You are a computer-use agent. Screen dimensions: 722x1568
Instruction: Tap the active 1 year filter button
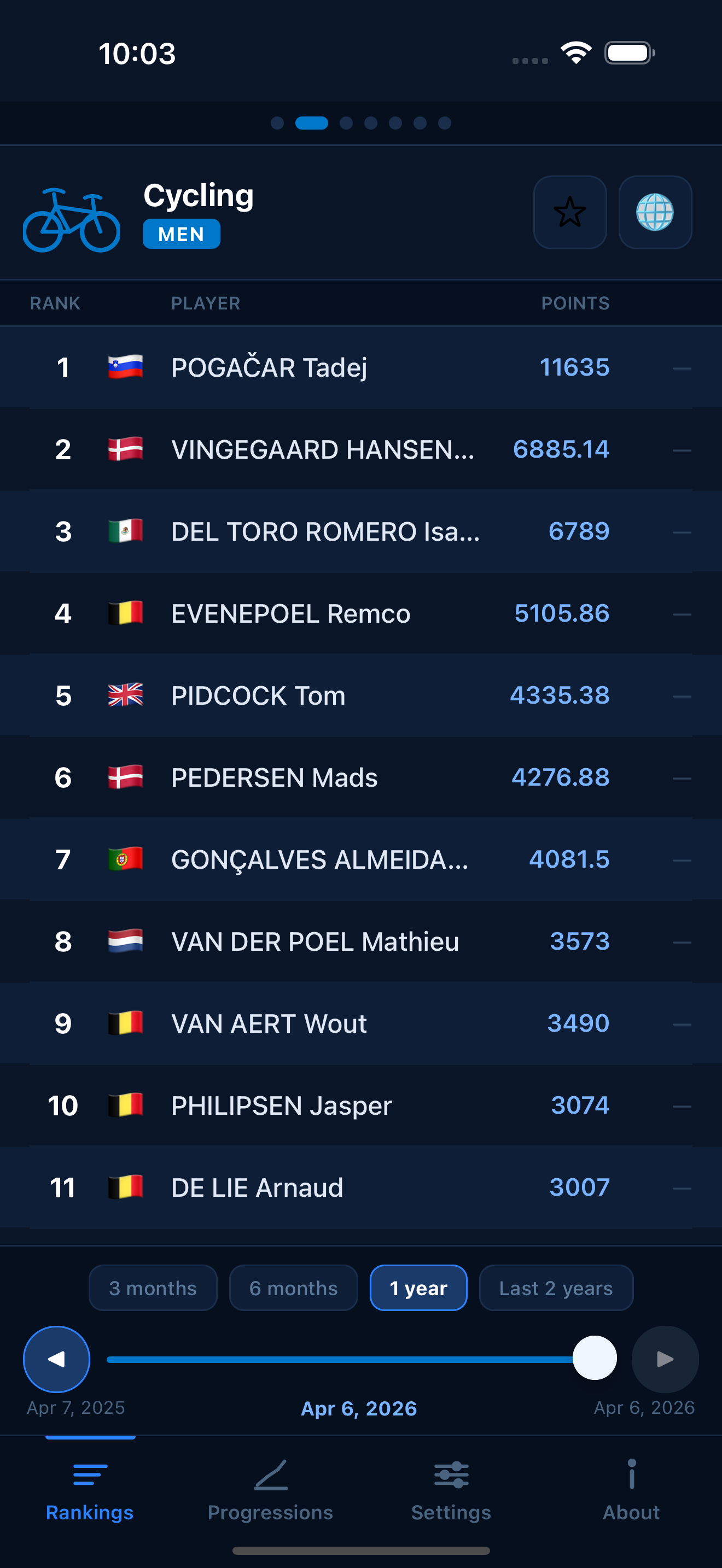click(418, 1288)
